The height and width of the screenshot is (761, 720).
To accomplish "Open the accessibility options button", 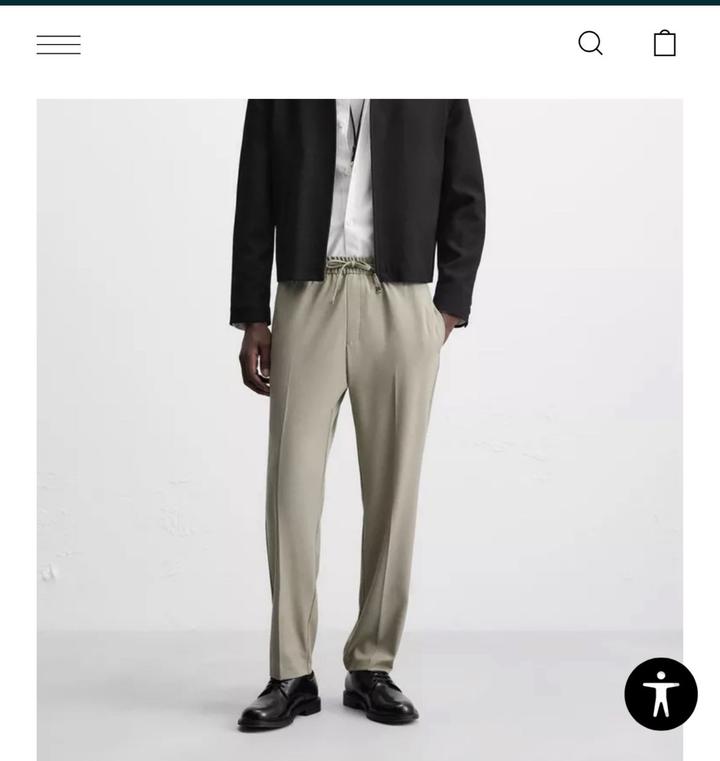I will point(661,694).
